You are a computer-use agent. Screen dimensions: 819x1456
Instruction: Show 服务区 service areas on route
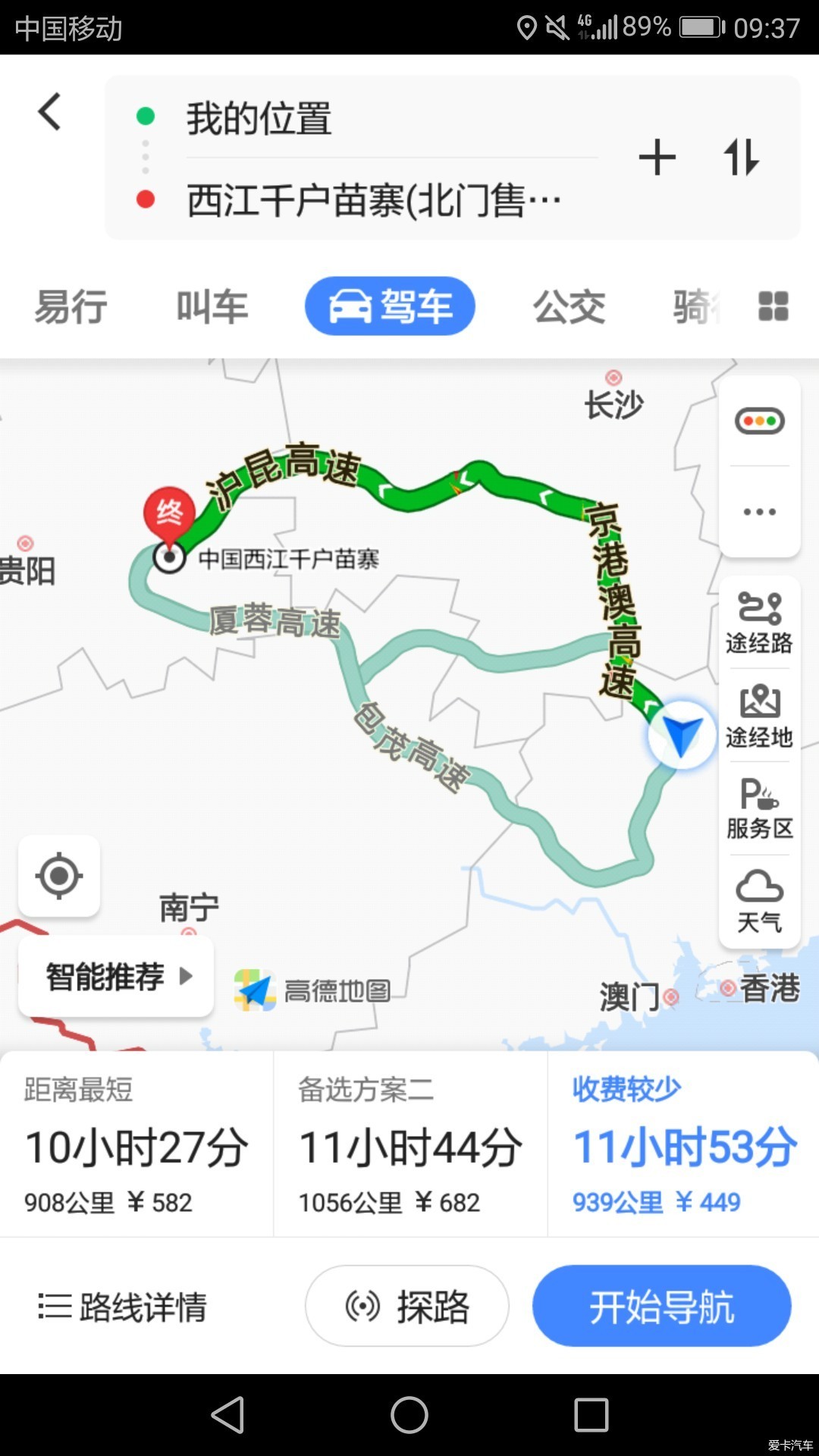tap(759, 809)
